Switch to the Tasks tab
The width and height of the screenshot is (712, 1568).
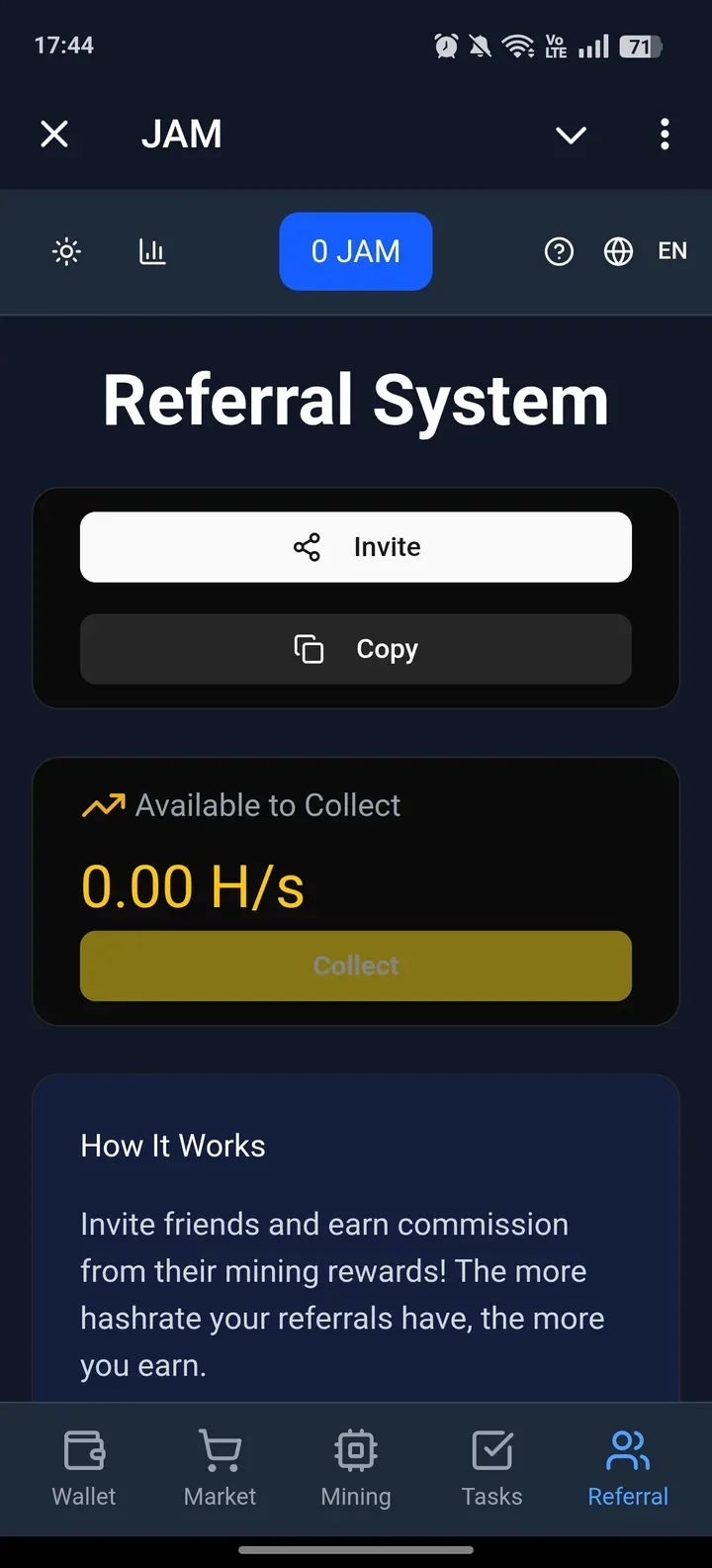click(x=491, y=1468)
